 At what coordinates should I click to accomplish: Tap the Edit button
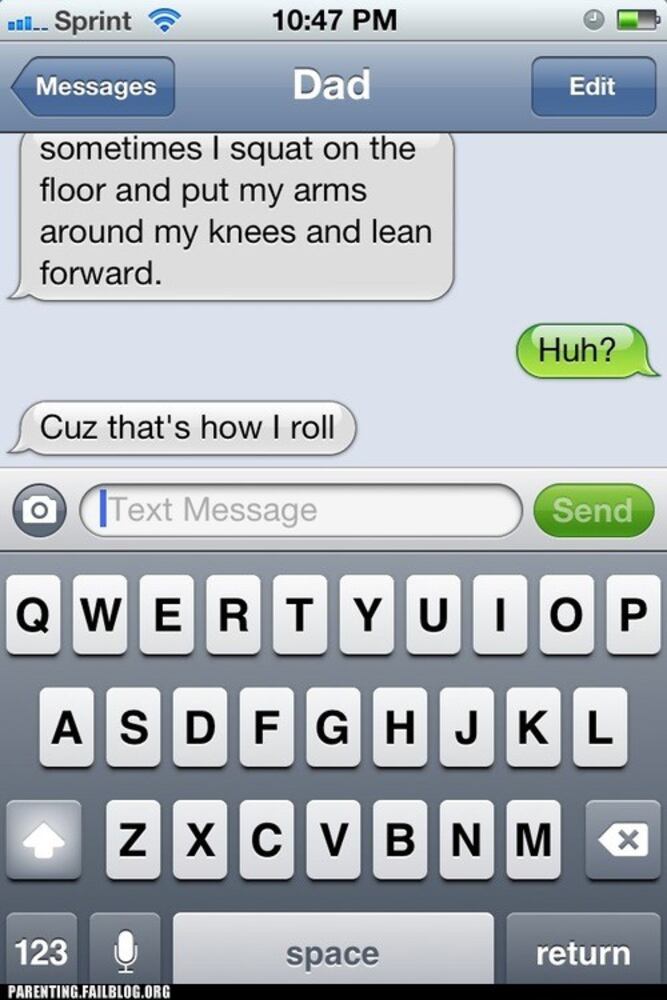[x=591, y=87]
